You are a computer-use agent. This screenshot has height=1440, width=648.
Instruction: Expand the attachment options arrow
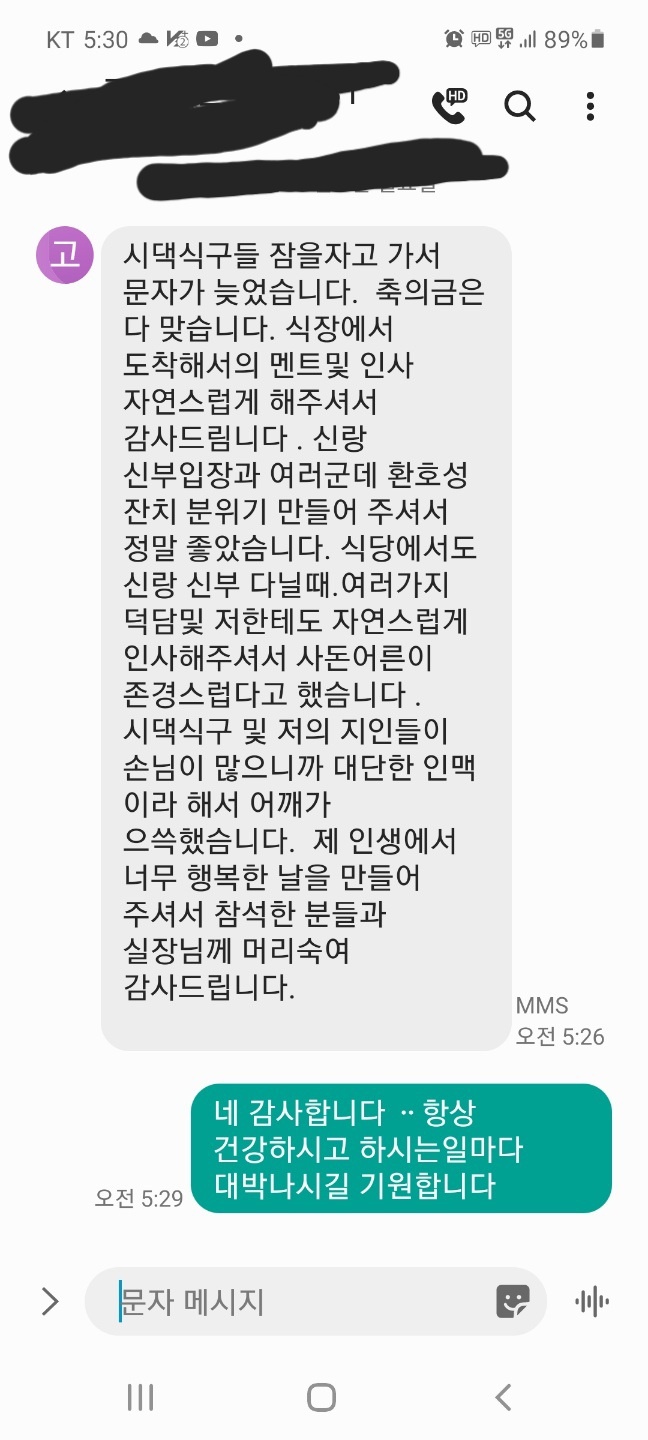point(49,1301)
